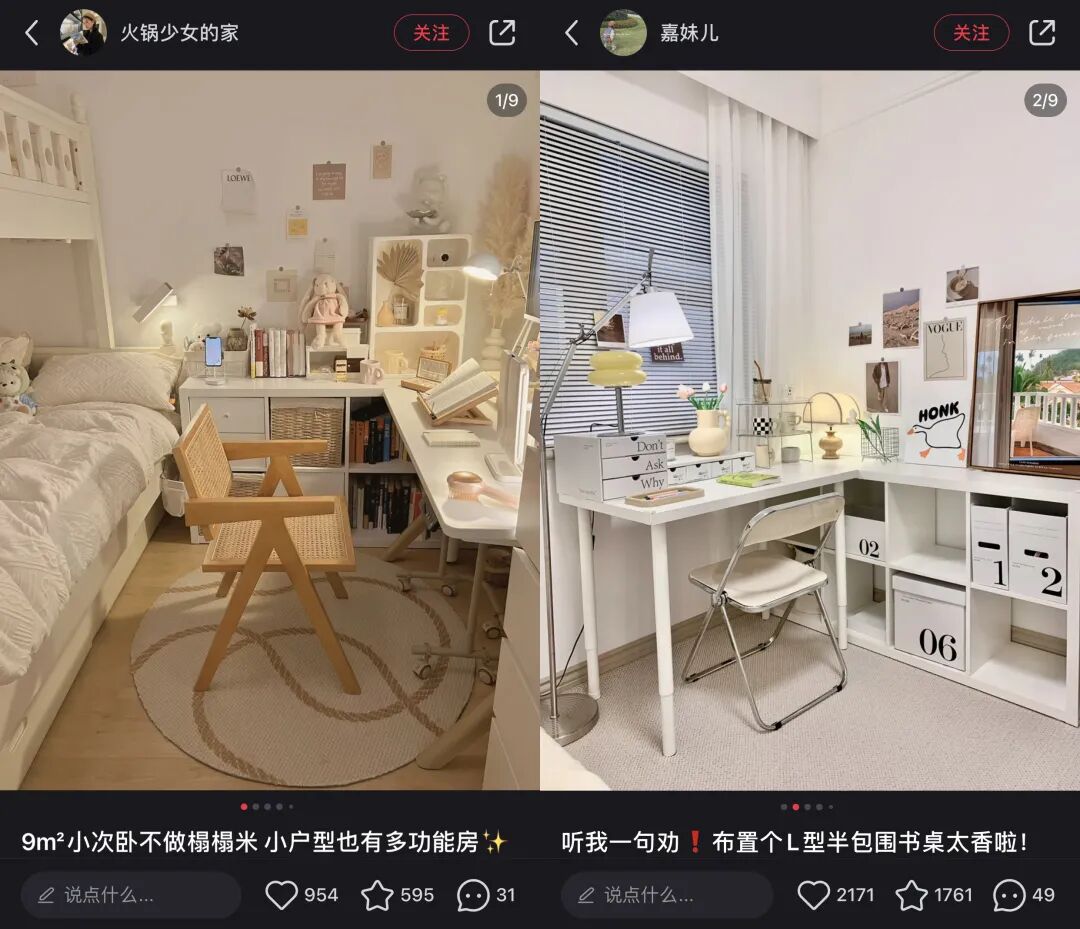Like the post with 954 likes
1080x929 pixels.
coord(282,895)
